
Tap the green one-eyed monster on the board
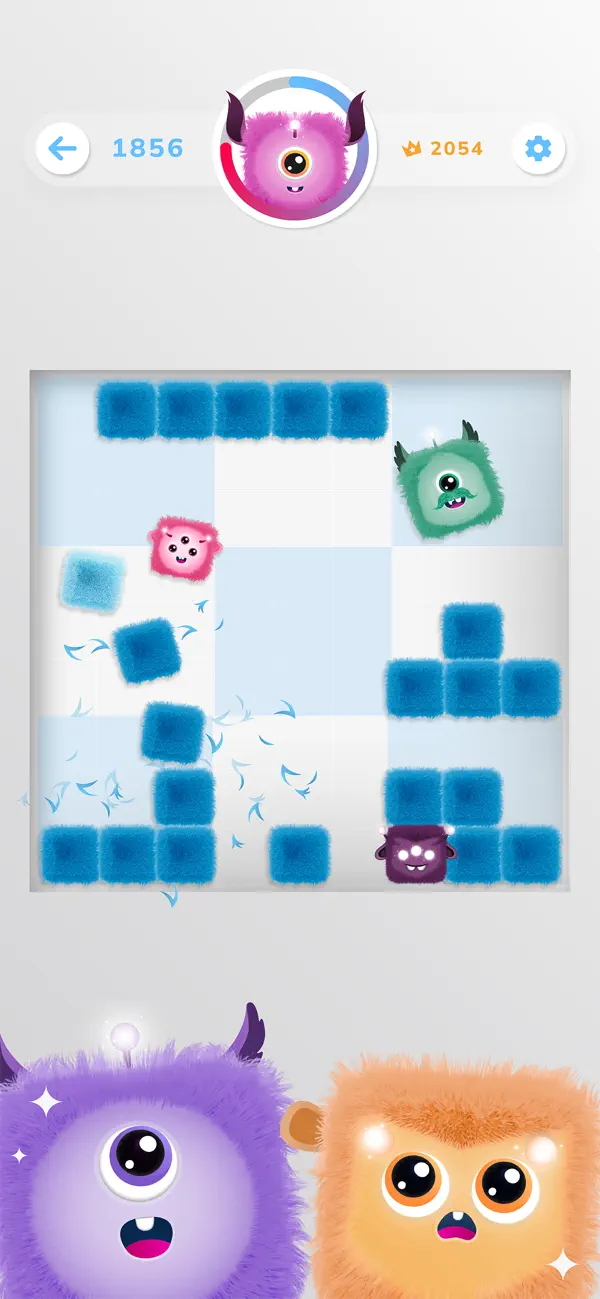(449, 483)
